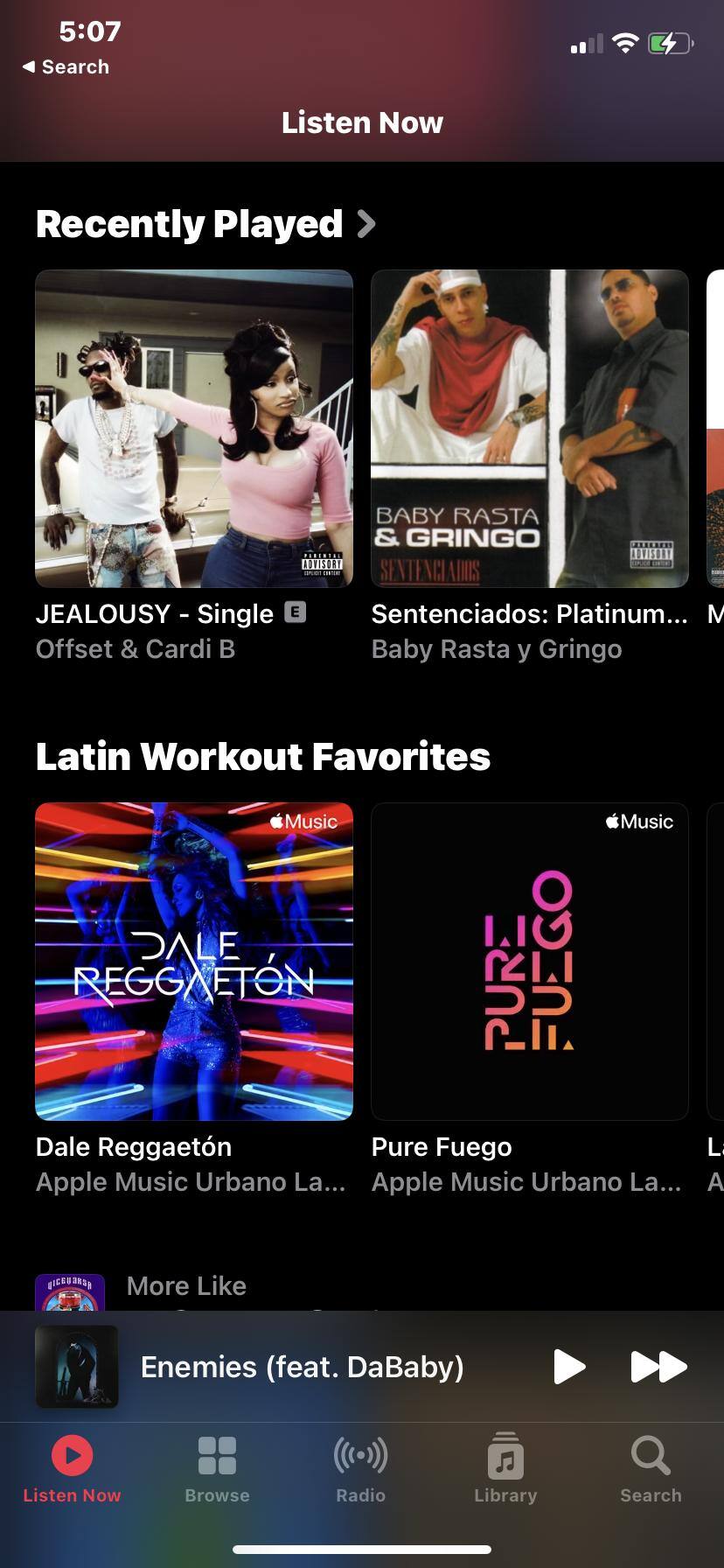Open JEALOUSY single by Offset & Cardi B
Screen dimensions: 724x1568
coord(194,429)
